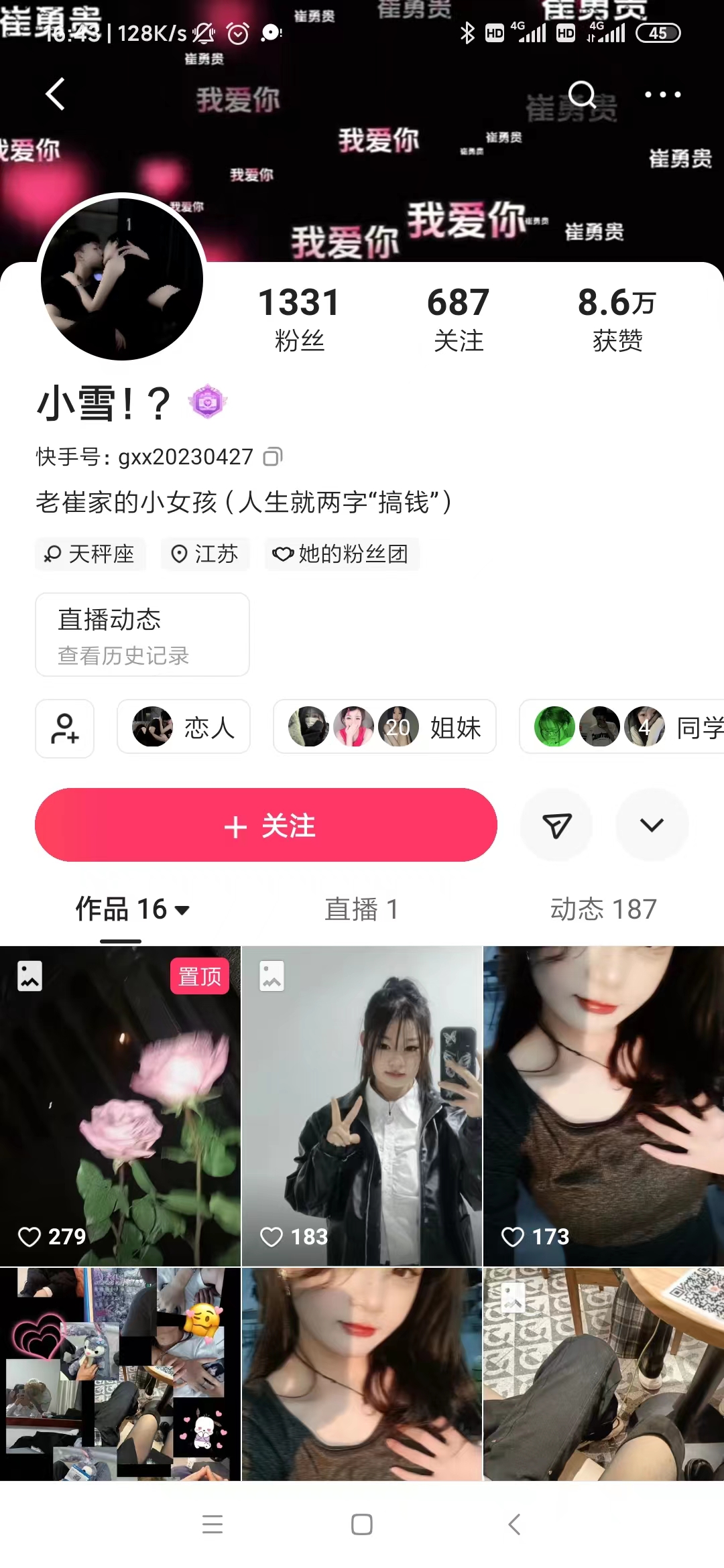Open the pinned 置顶 rose post
The image size is (724, 1568).
(121, 1106)
